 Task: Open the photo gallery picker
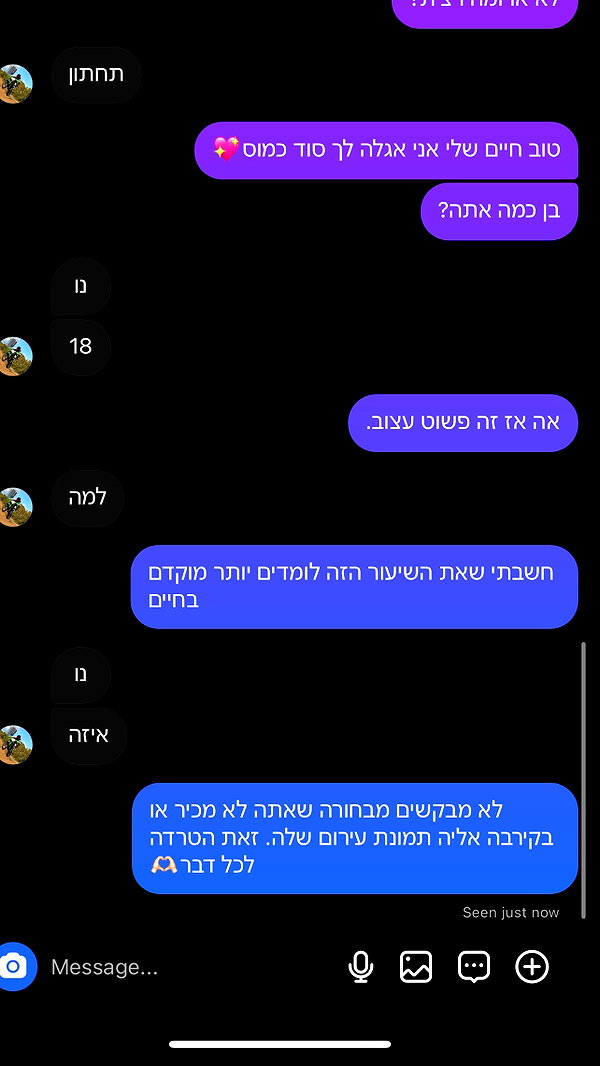pyautogui.click(x=416, y=967)
